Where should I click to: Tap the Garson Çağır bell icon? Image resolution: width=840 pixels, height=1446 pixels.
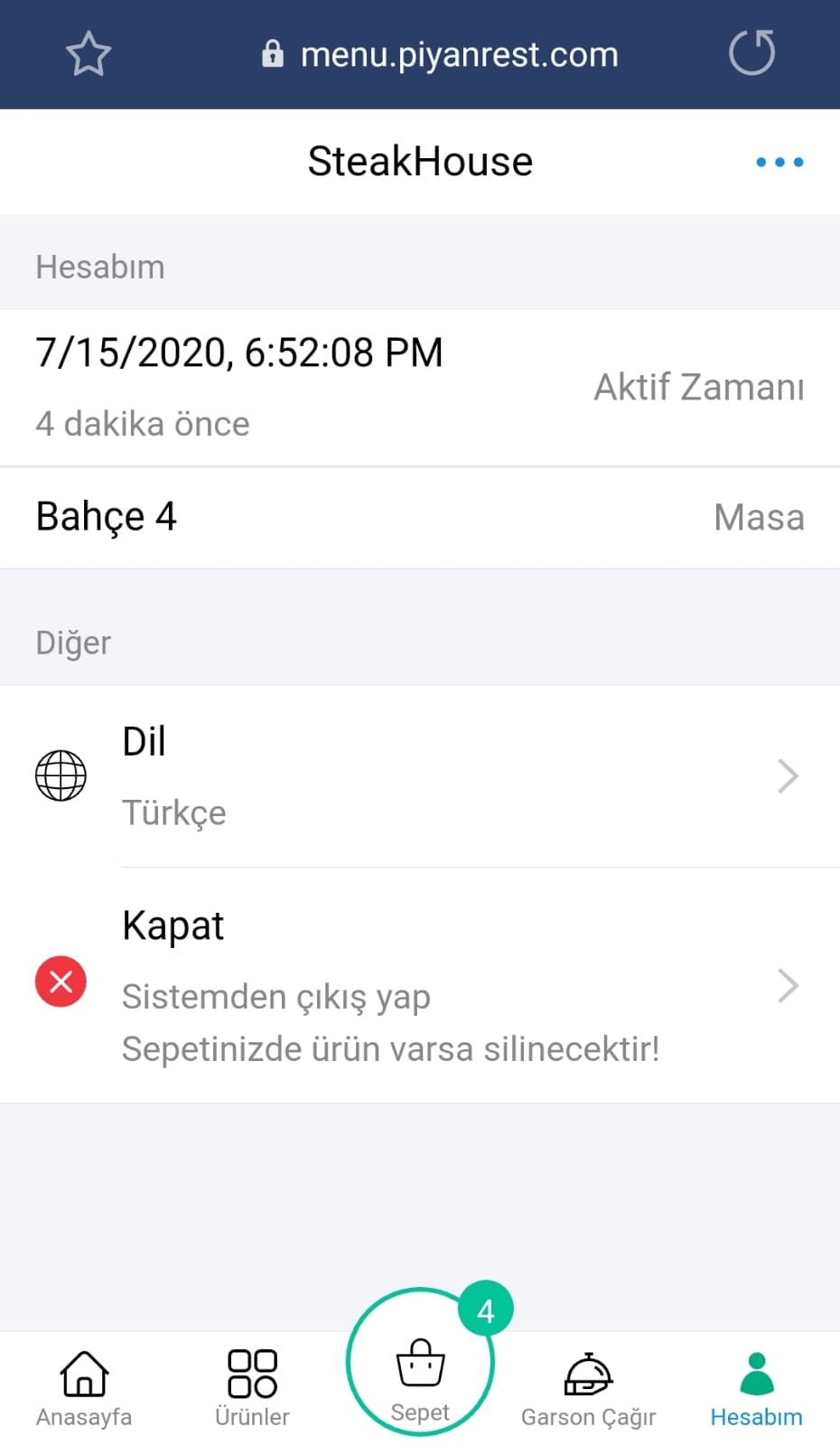coord(588,1372)
